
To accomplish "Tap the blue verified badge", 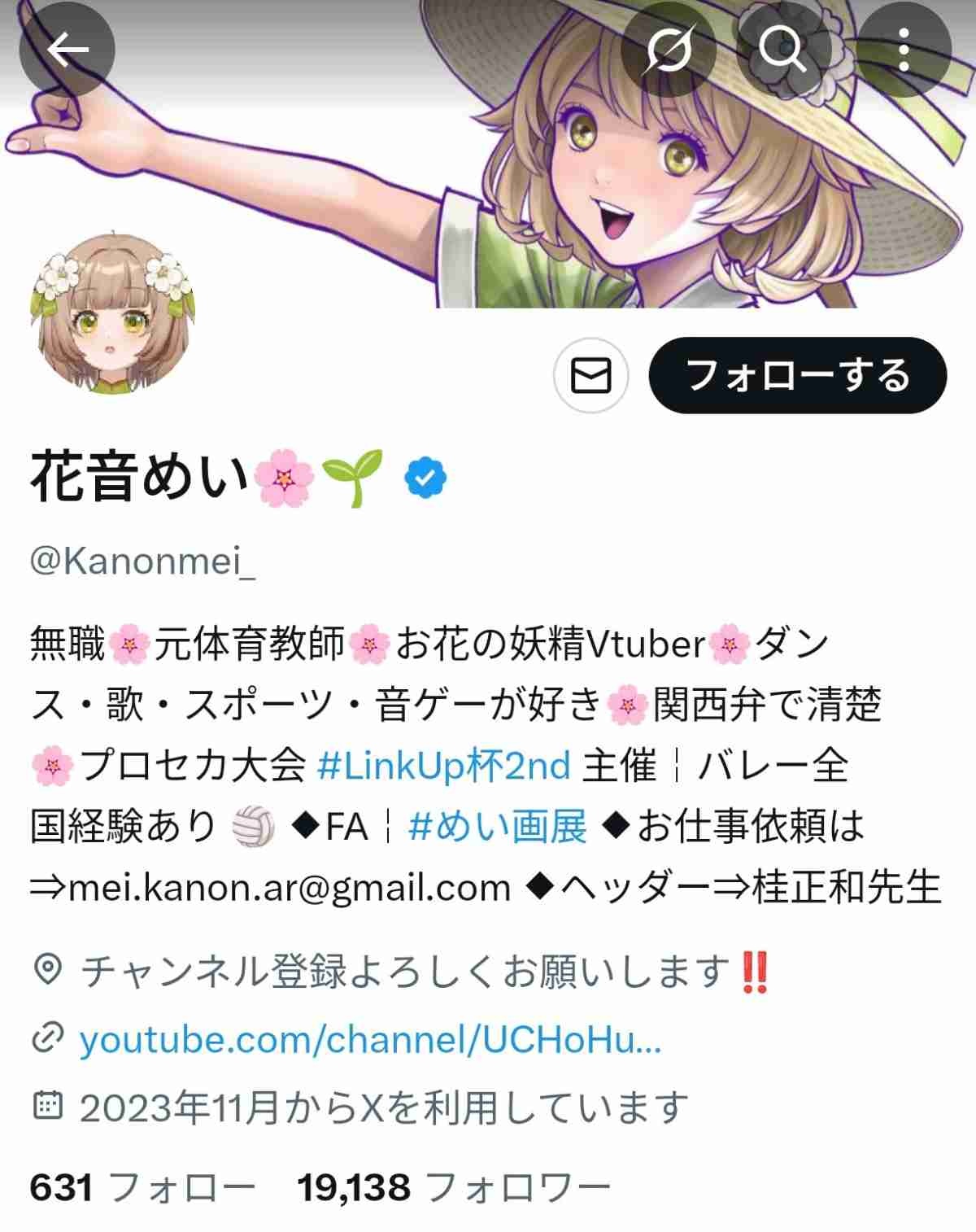I will click(425, 478).
